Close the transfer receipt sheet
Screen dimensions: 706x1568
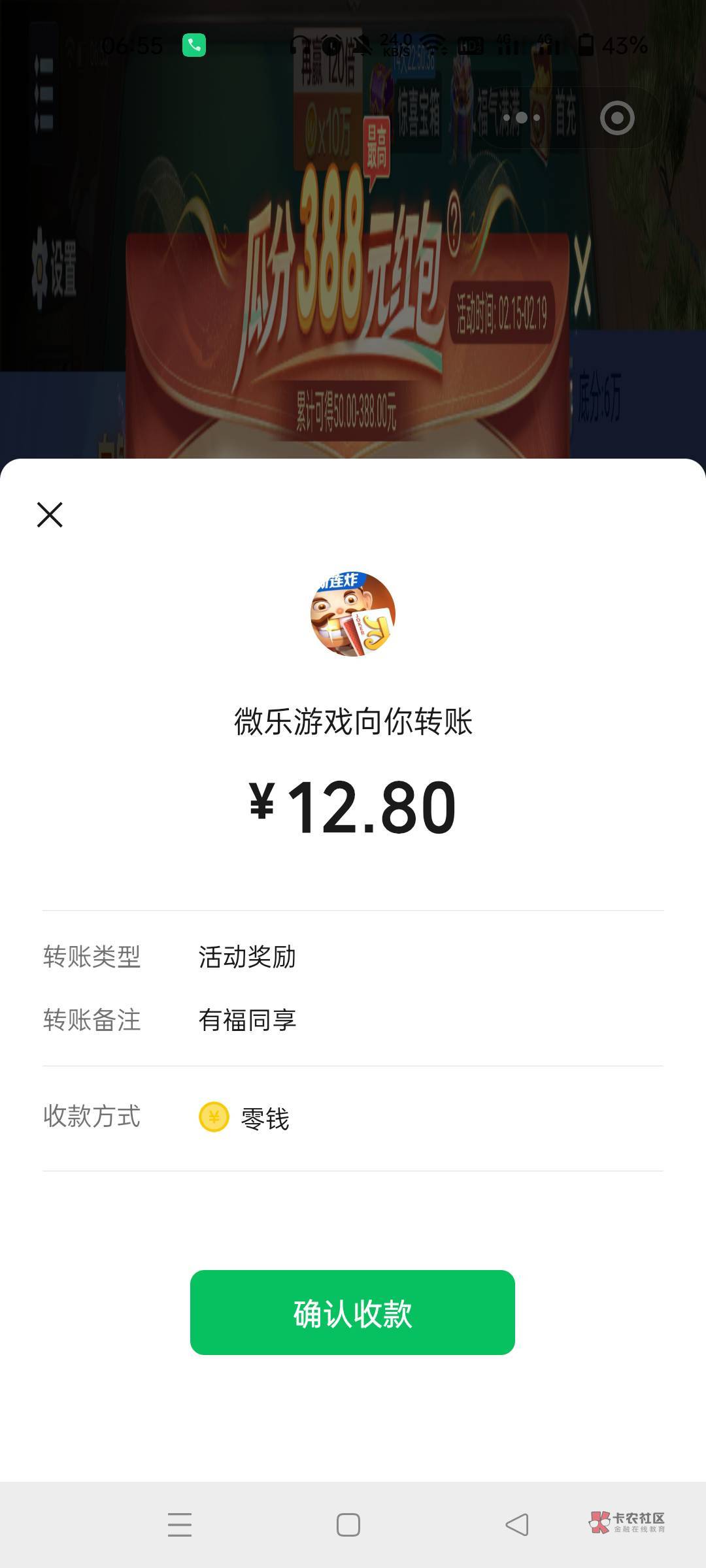(x=50, y=515)
